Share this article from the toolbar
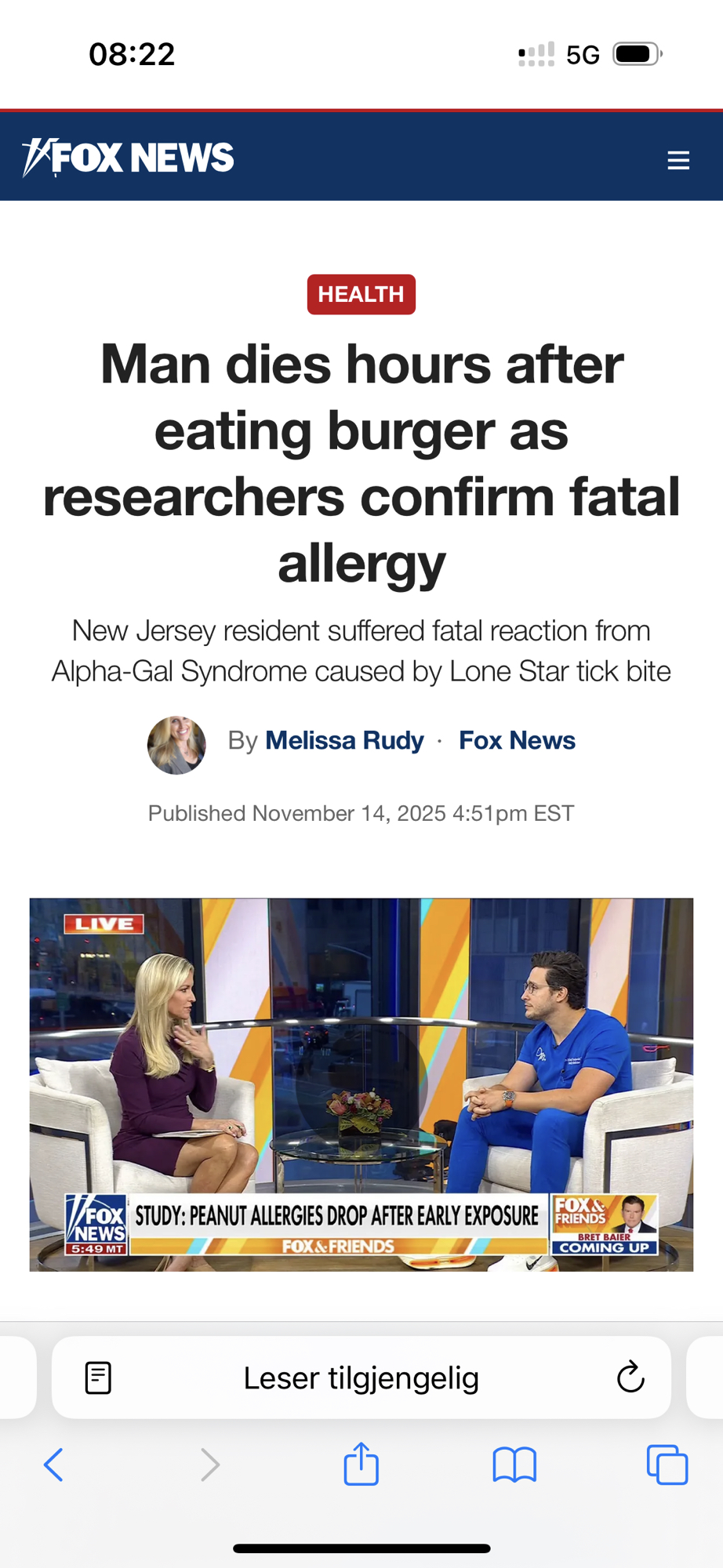This screenshot has height=1568, width=723. pos(361,1463)
